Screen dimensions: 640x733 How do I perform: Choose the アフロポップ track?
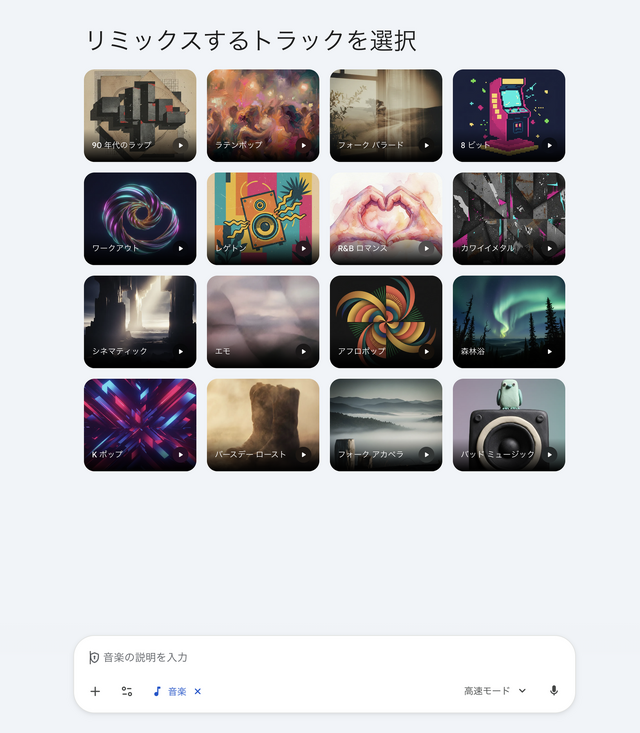[x=385, y=320]
